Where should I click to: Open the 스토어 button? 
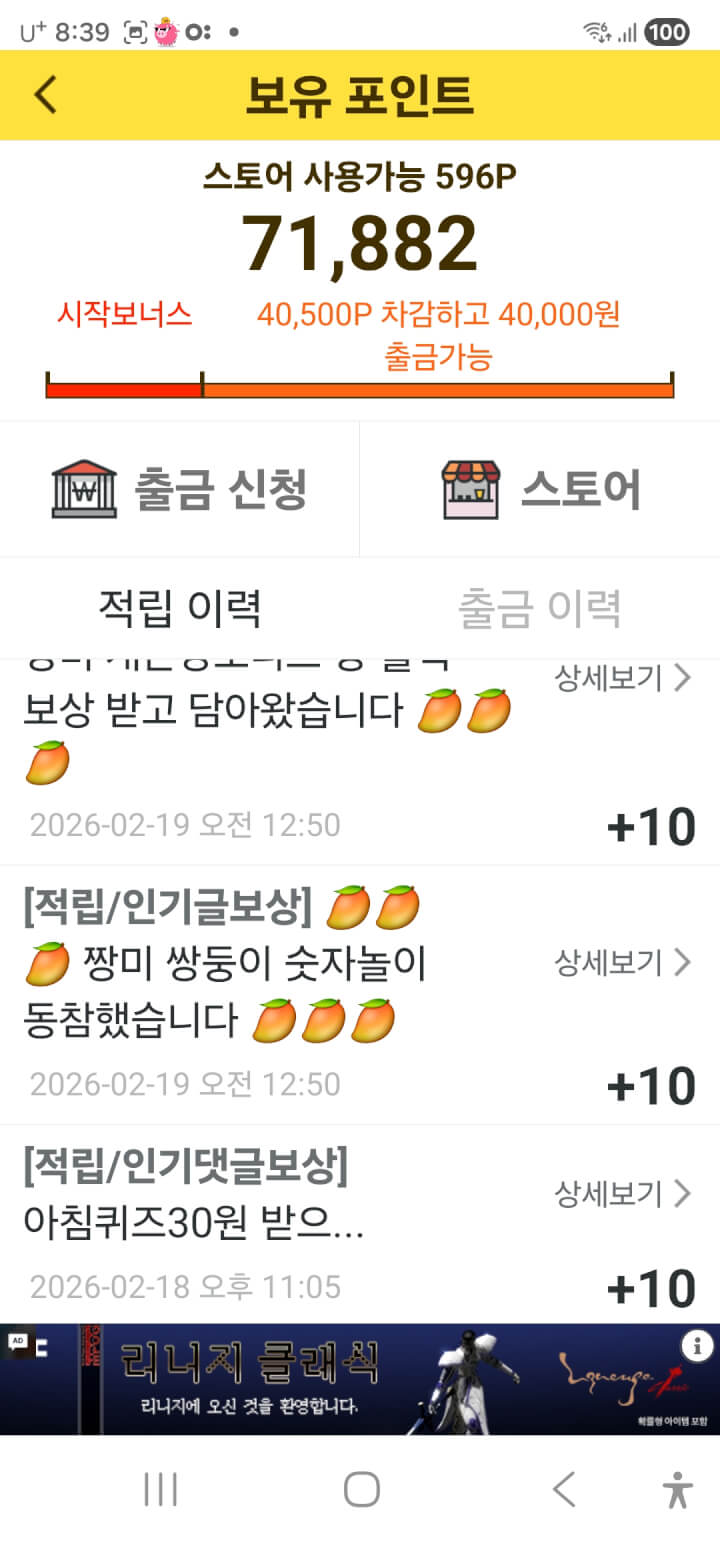(x=540, y=489)
